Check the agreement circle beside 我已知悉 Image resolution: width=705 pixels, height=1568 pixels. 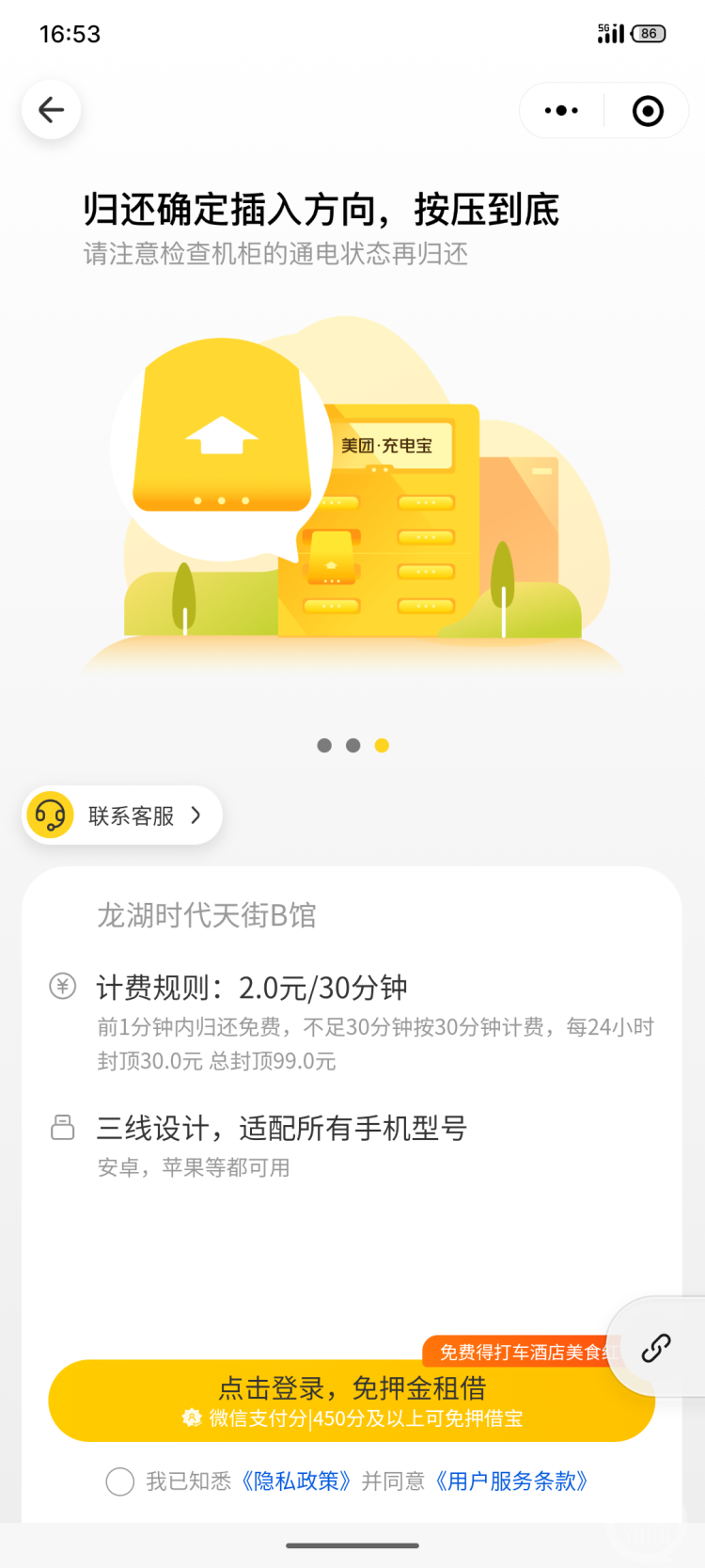point(120,1481)
